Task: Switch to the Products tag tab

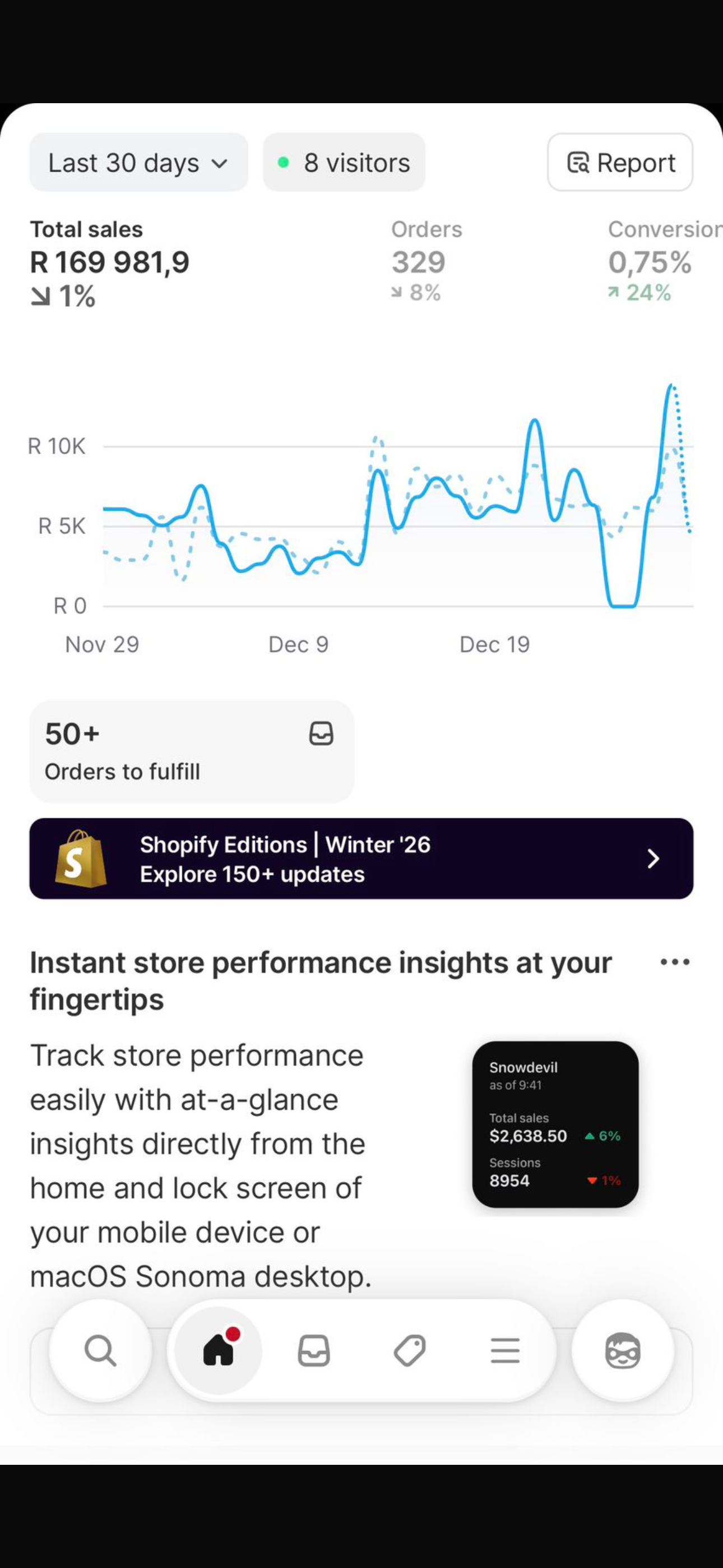Action: [x=410, y=1352]
